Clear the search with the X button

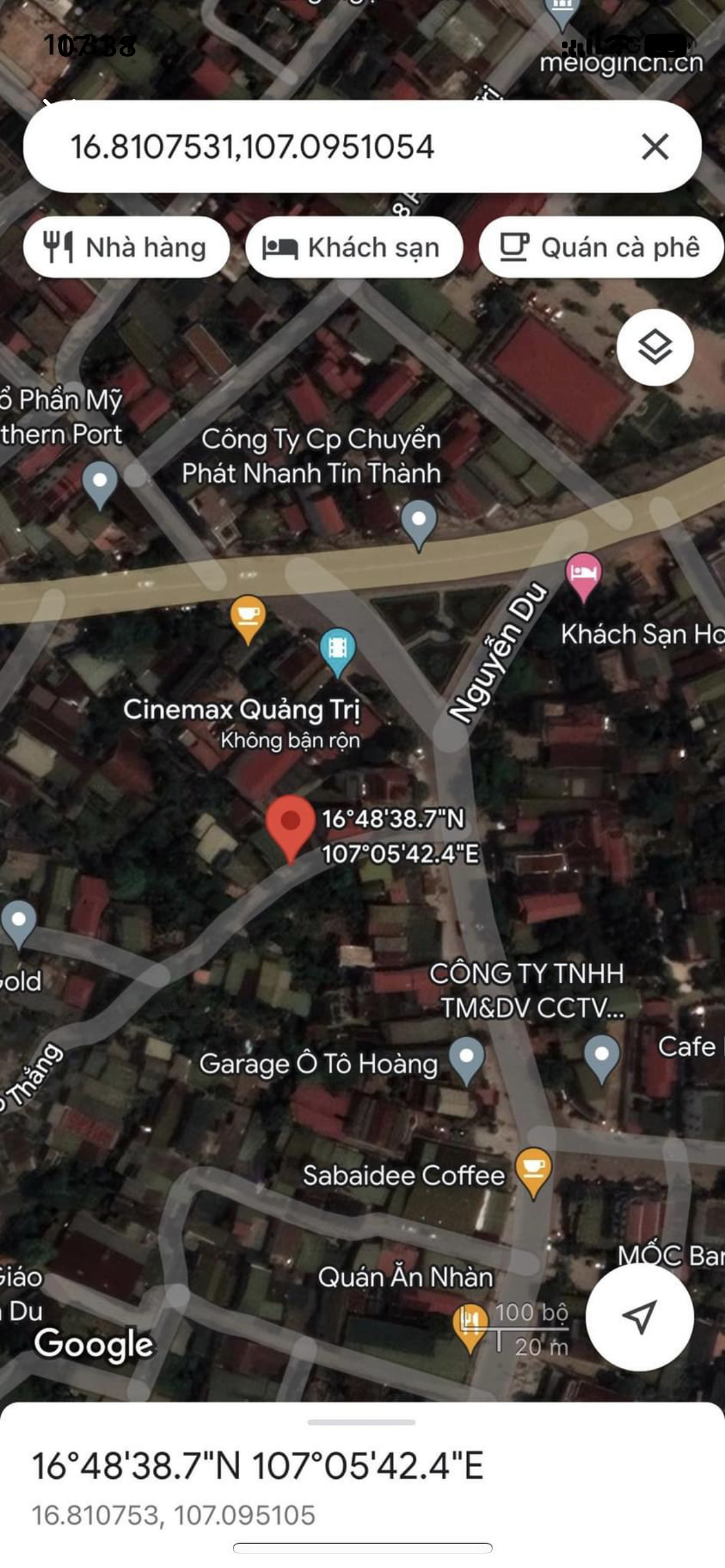654,147
